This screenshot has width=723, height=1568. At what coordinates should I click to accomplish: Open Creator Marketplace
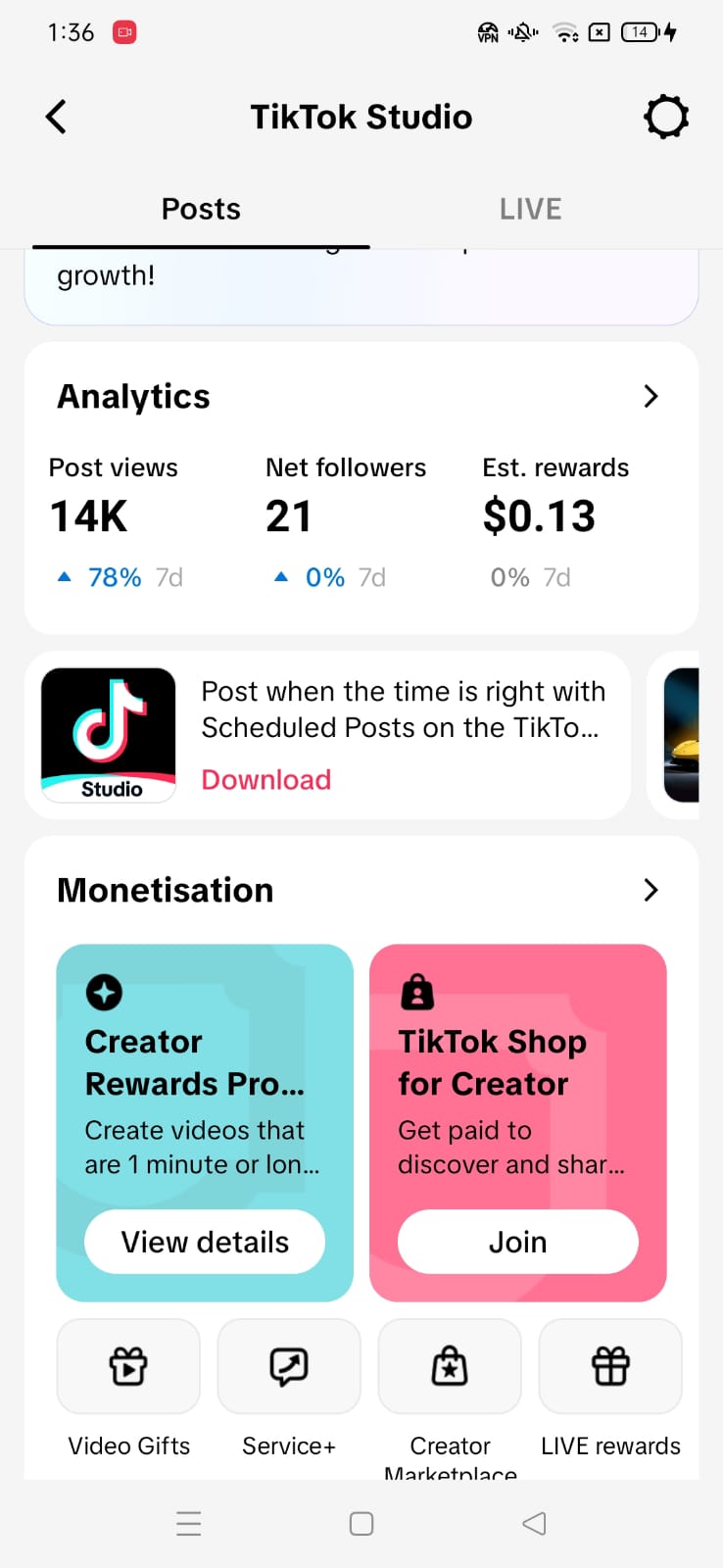[x=450, y=1366]
